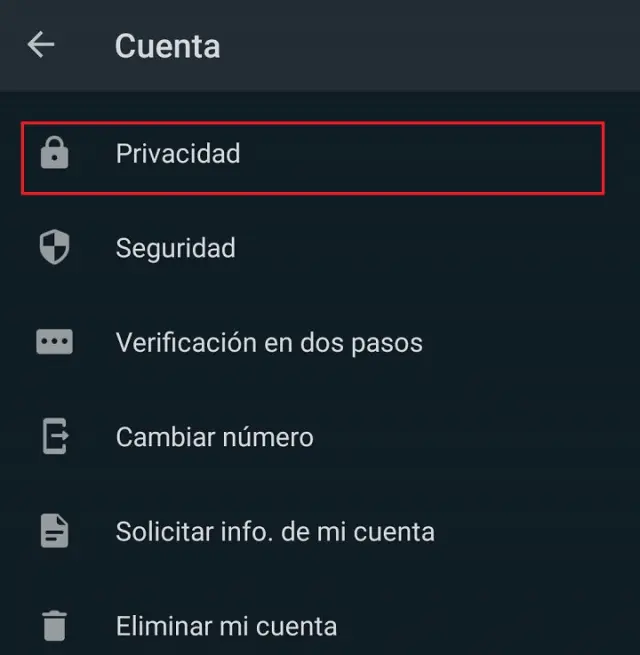Tap Eliminar mi cuenta
Screen dimensions: 640x655
click(x=226, y=626)
